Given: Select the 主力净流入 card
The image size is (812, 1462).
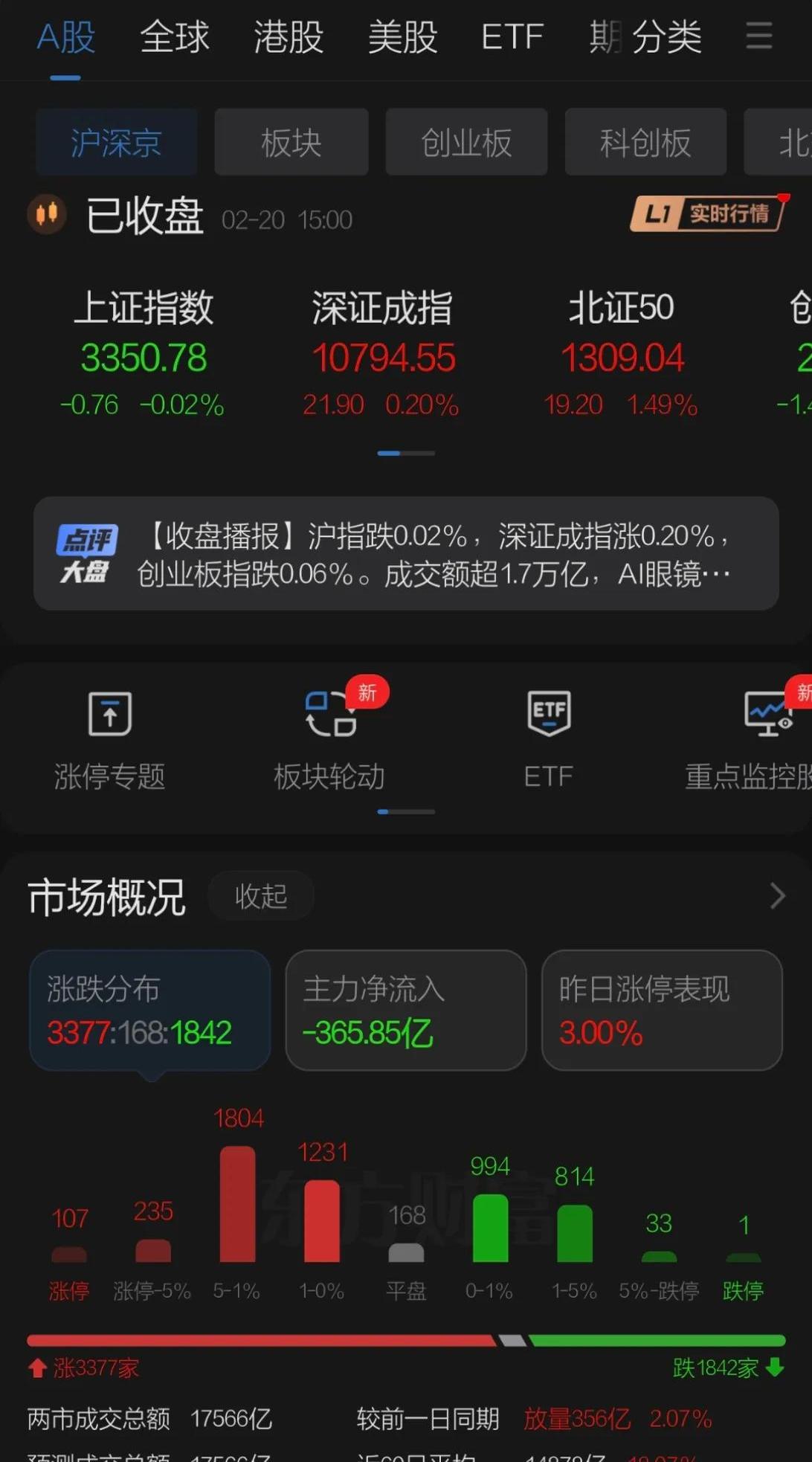Looking at the screenshot, I should (405, 1010).
